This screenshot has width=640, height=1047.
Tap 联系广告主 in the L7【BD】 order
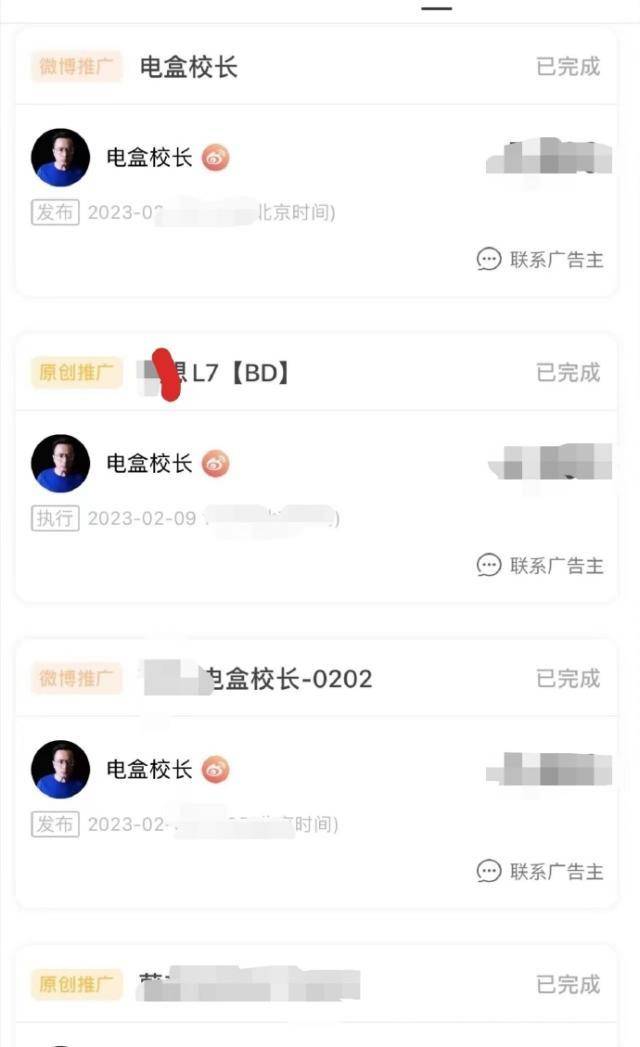541,565
